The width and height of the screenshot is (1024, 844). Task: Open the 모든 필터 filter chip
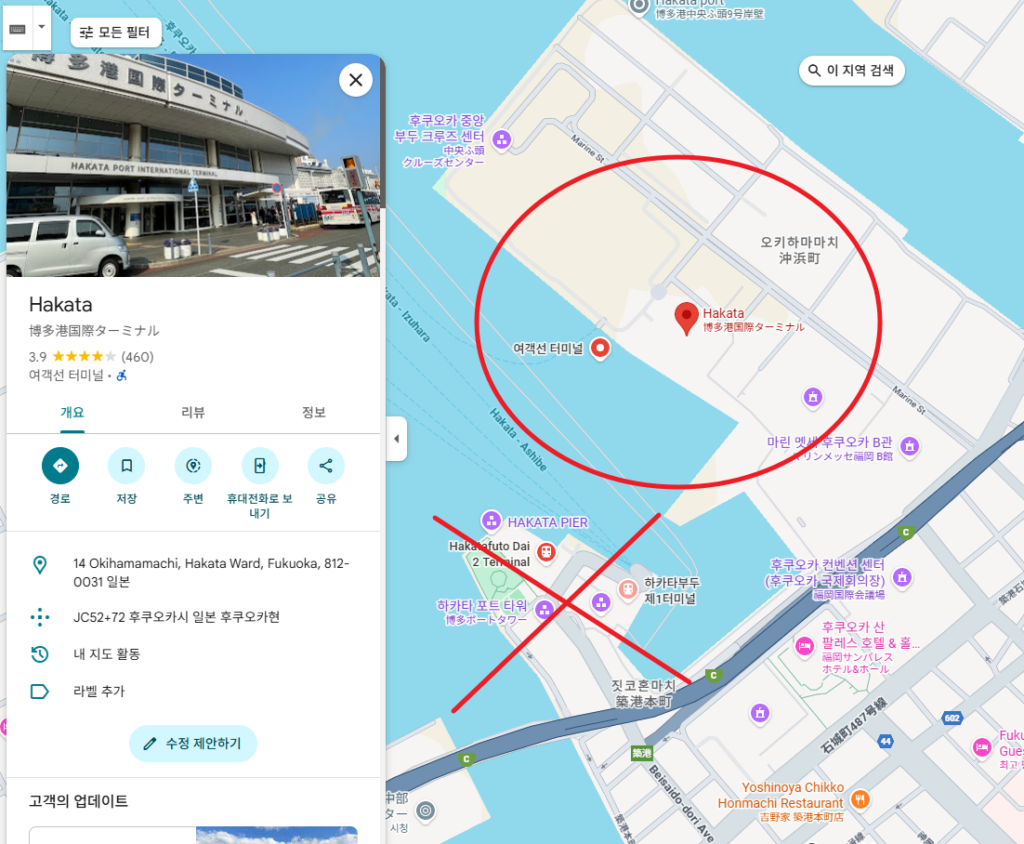pyautogui.click(x=115, y=33)
